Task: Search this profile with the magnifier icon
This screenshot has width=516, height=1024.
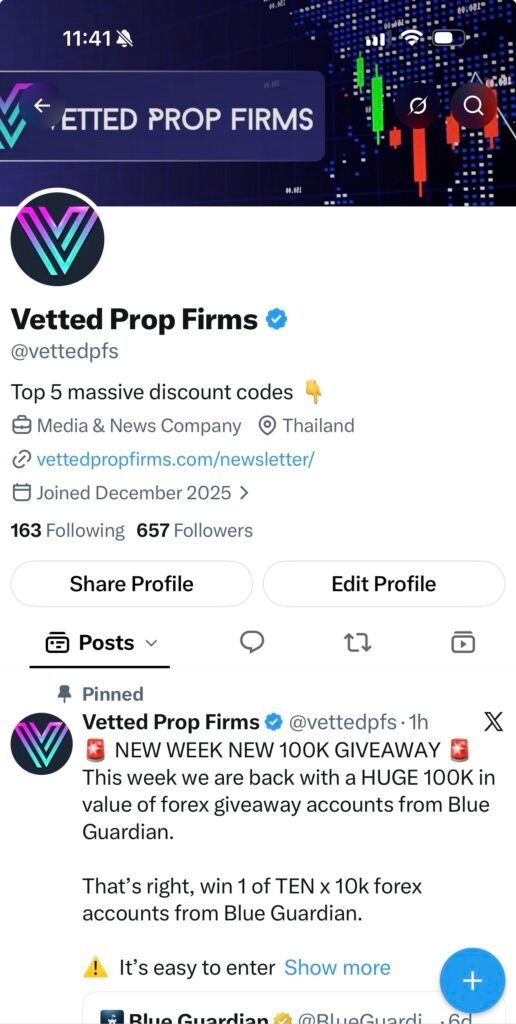Action: point(474,105)
